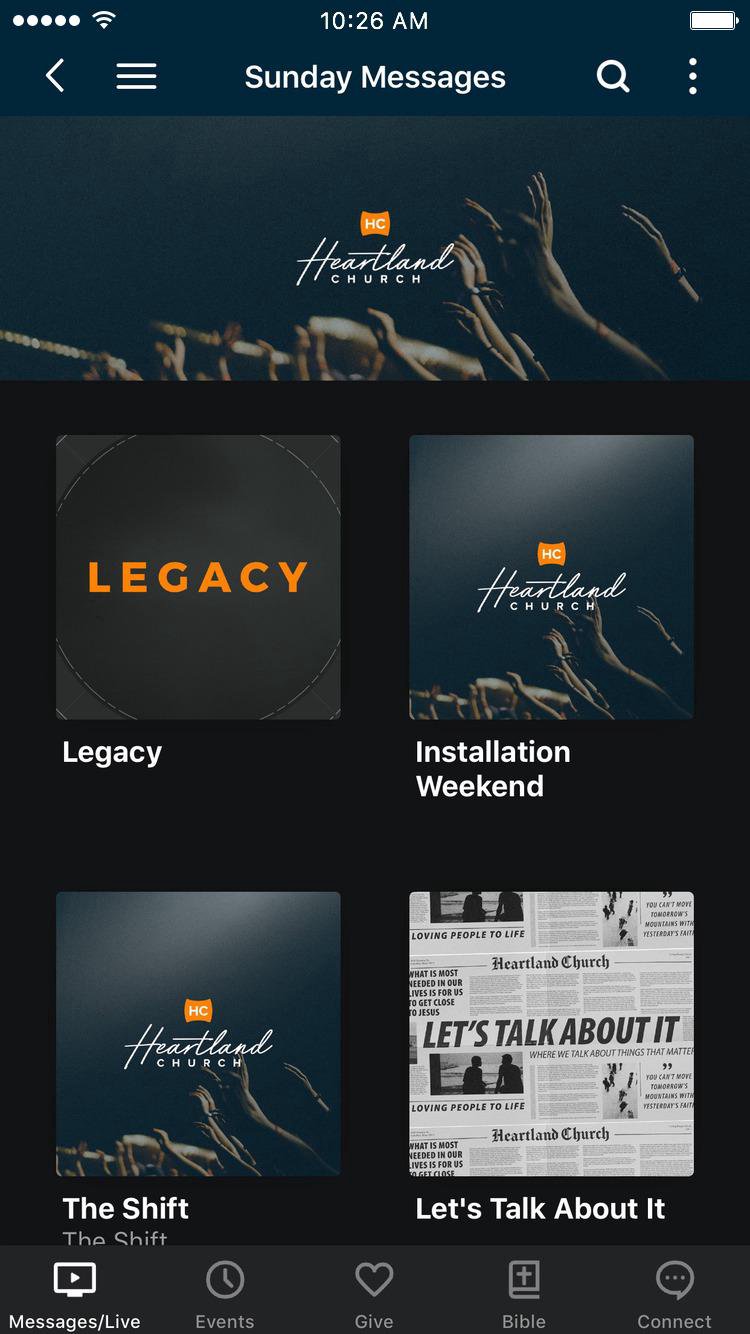Go back using the arrow icon
The width and height of the screenshot is (750, 1334).
click(x=56, y=76)
